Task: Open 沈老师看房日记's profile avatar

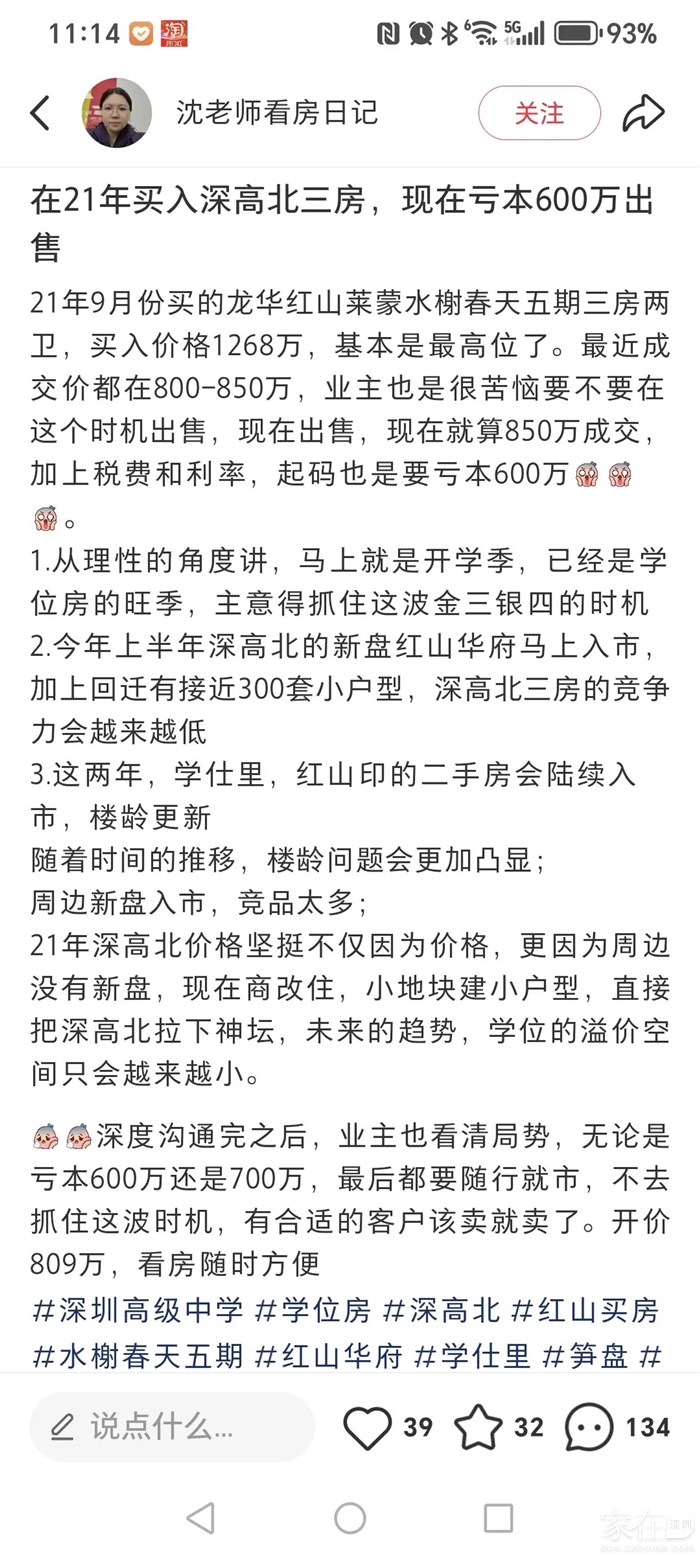Action: click(117, 113)
